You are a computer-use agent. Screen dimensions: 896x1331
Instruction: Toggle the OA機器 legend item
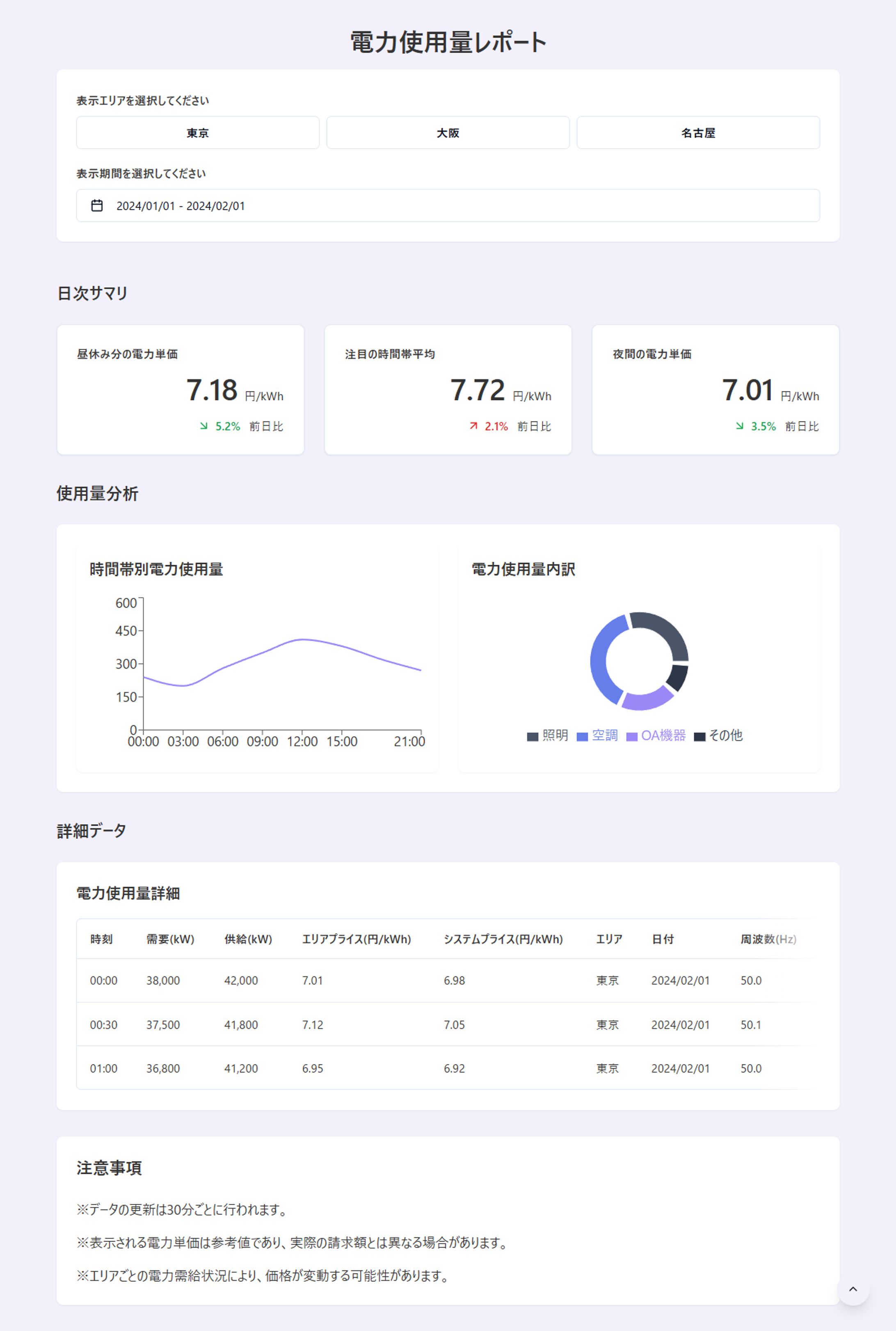pyautogui.click(x=656, y=735)
